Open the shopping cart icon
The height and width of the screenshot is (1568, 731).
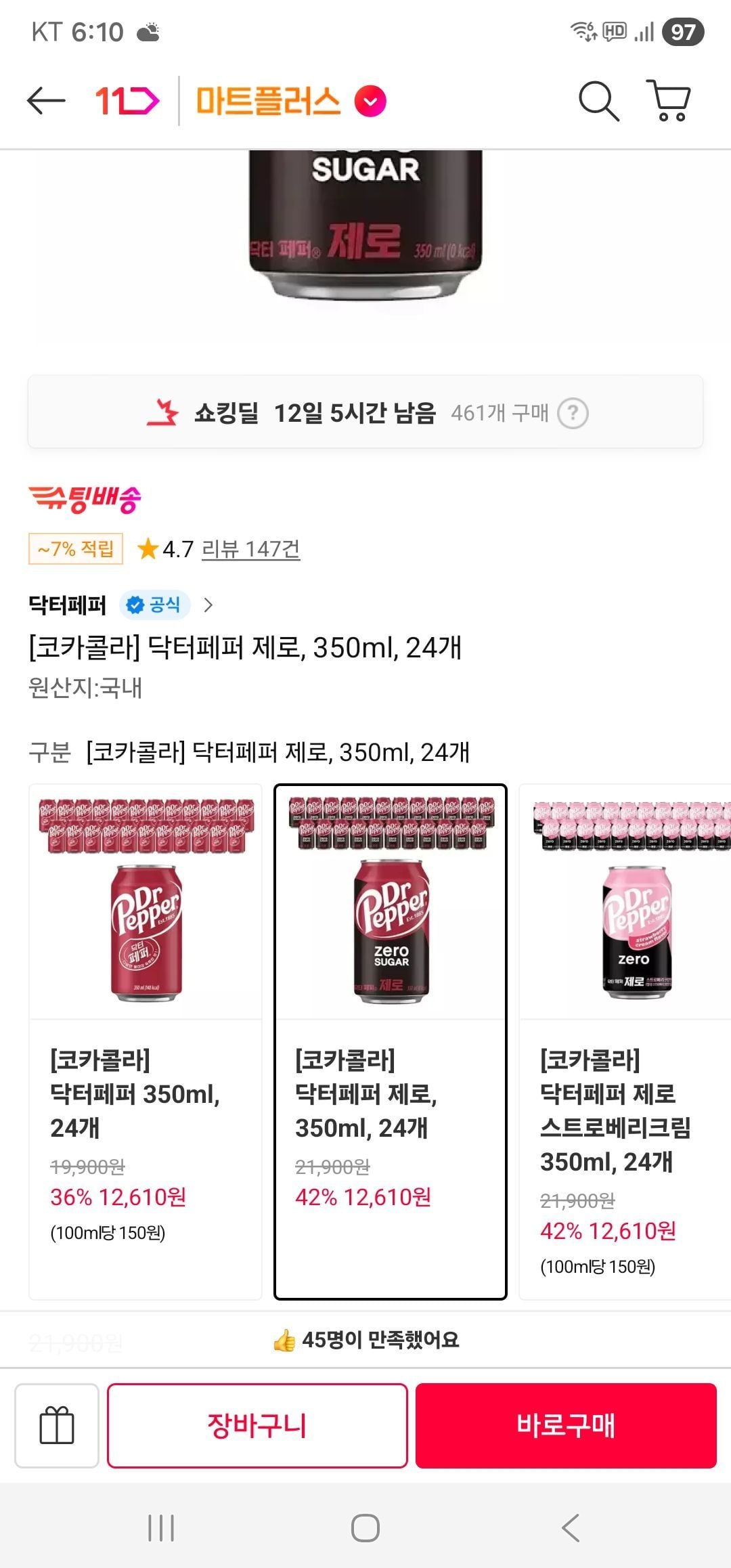click(x=669, y=102)
